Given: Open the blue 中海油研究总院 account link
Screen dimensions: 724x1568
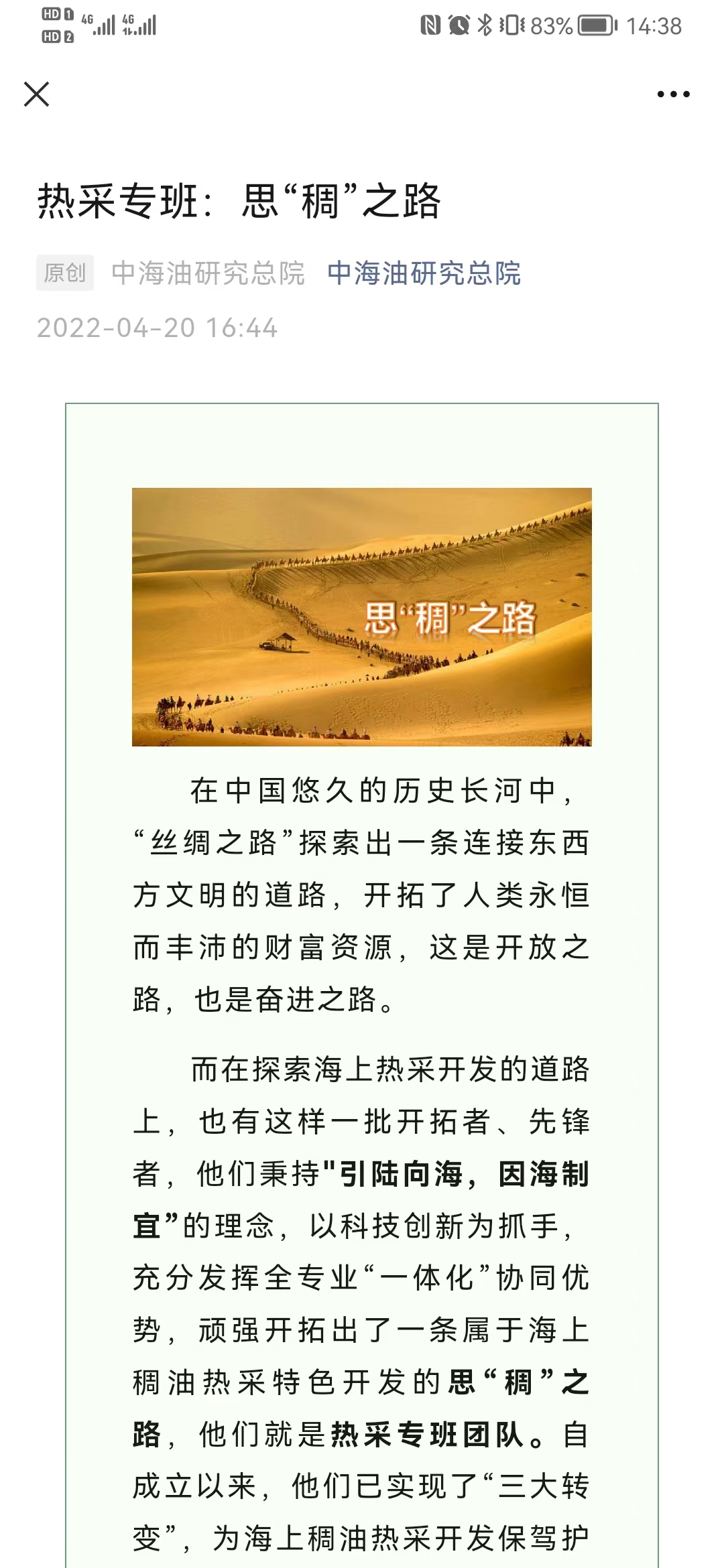Looking at the screenshot, I should (424, 273).
